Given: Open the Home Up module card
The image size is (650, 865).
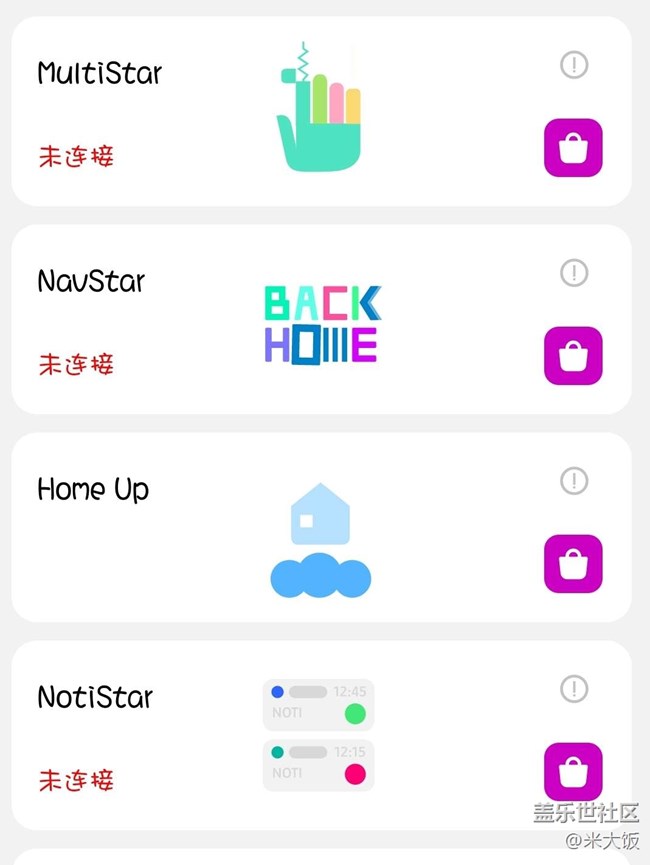Looking at the screenshot, I should 93,489.
